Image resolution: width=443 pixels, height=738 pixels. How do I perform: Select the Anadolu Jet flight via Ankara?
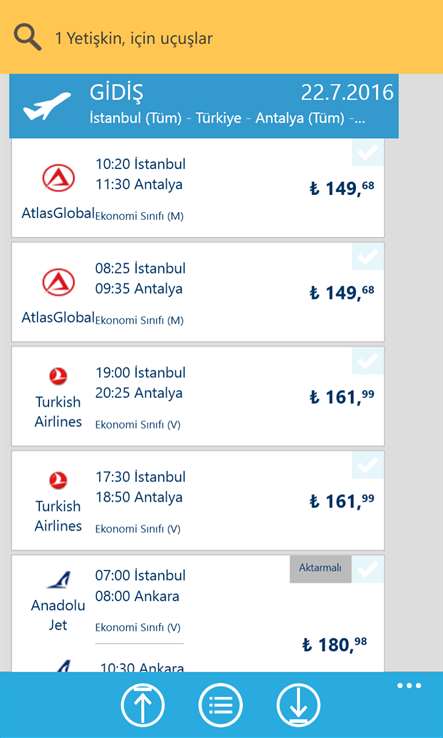[x=198, y=614]
